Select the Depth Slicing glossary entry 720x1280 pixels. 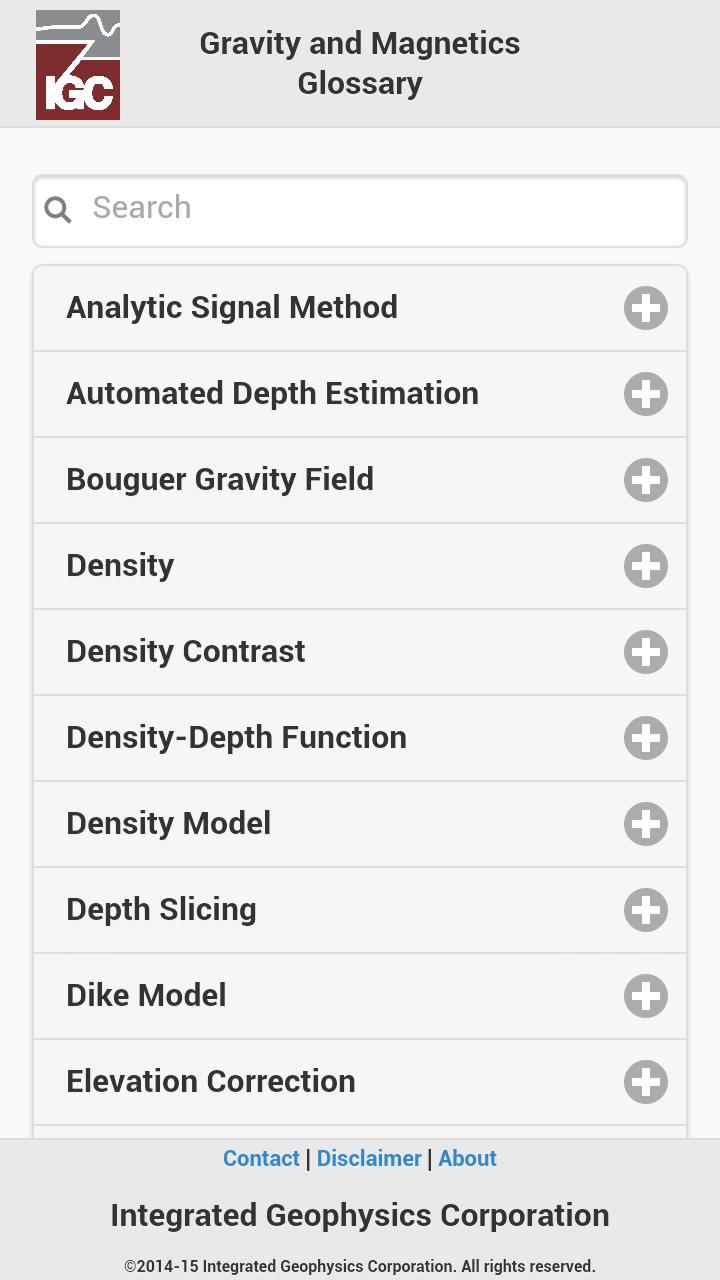pyautogui.click(x=160, y=910)
